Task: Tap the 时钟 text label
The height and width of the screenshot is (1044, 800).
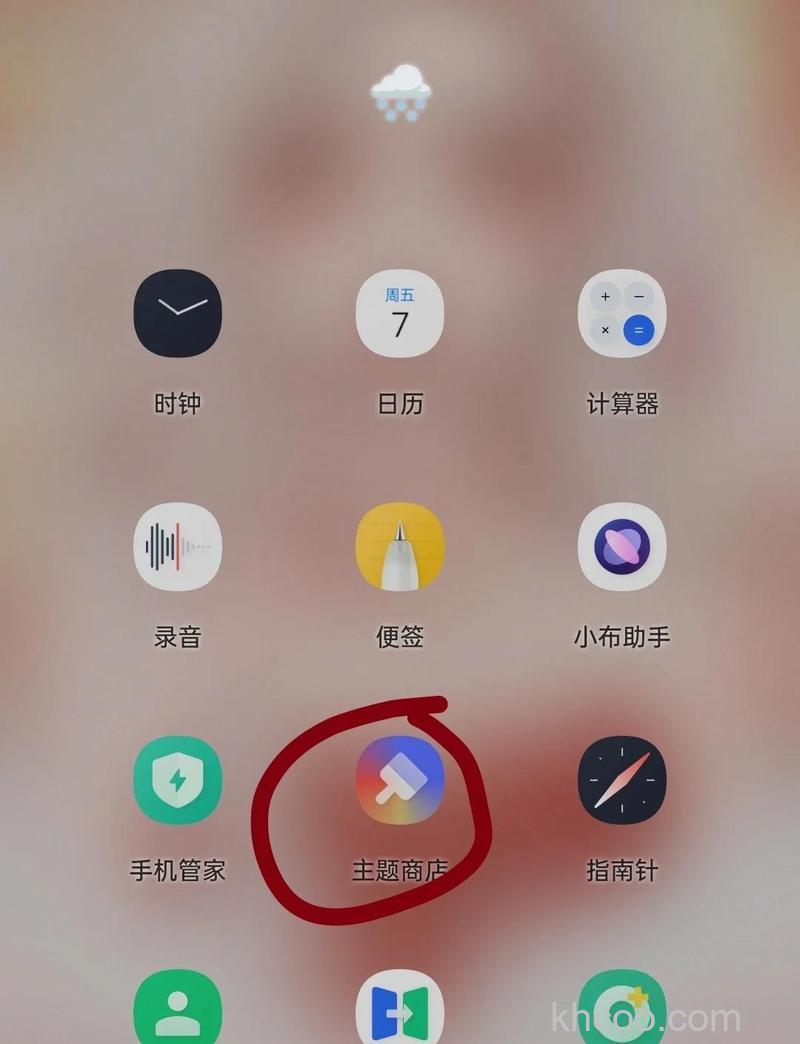Action: (x=177, y=402)
